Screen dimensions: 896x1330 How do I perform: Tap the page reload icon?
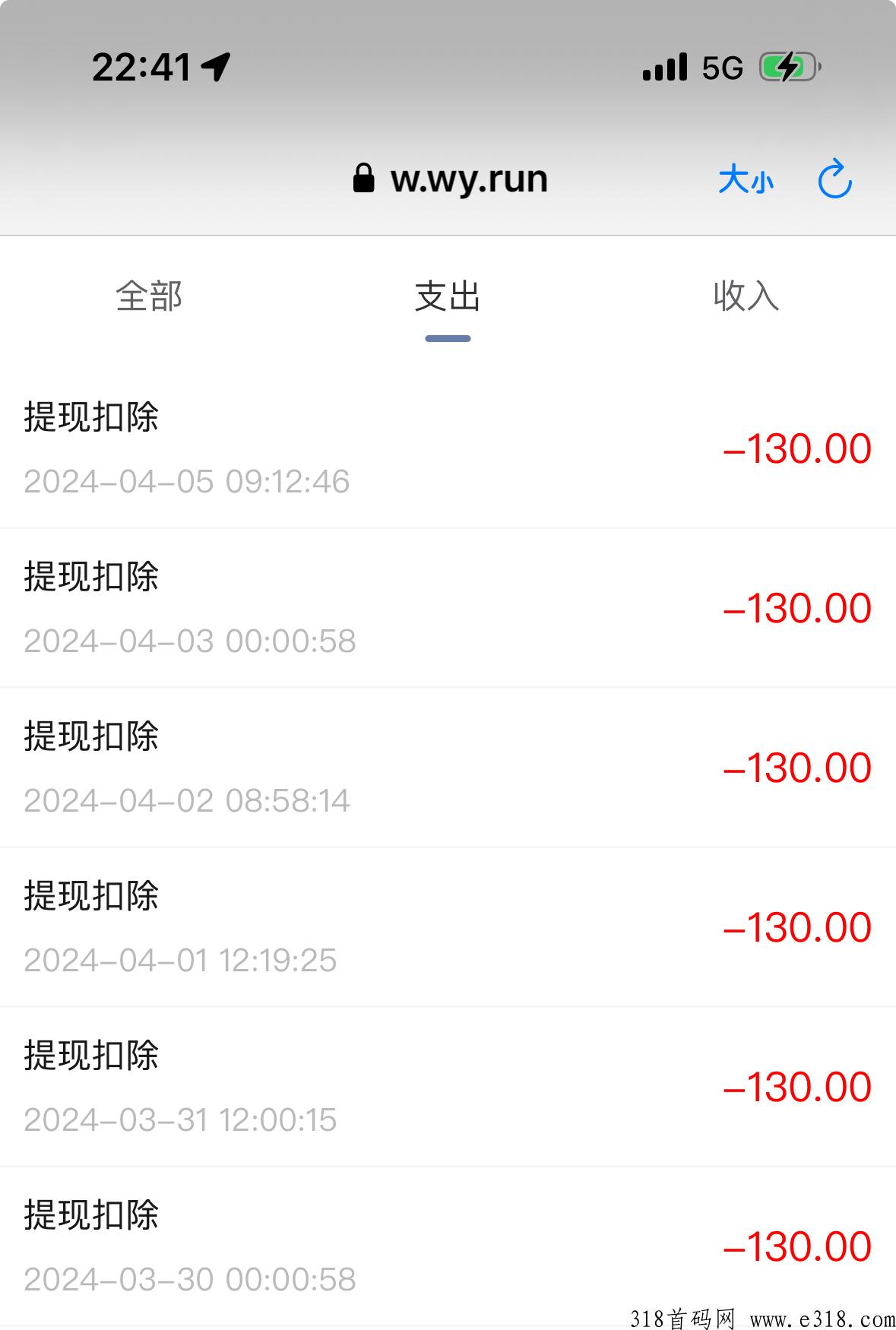point(833,179)
